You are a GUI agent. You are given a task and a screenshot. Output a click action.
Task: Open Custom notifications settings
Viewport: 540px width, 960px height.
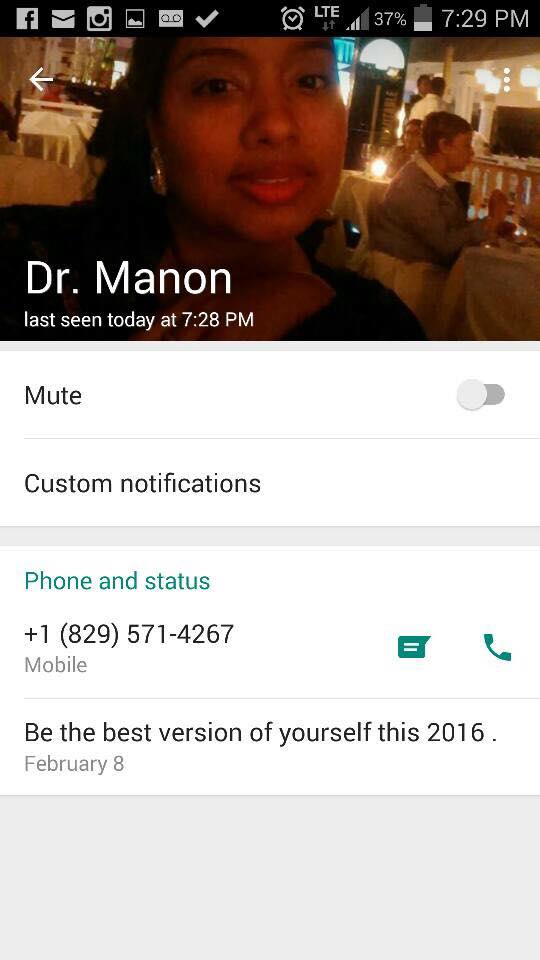point(270,483)
